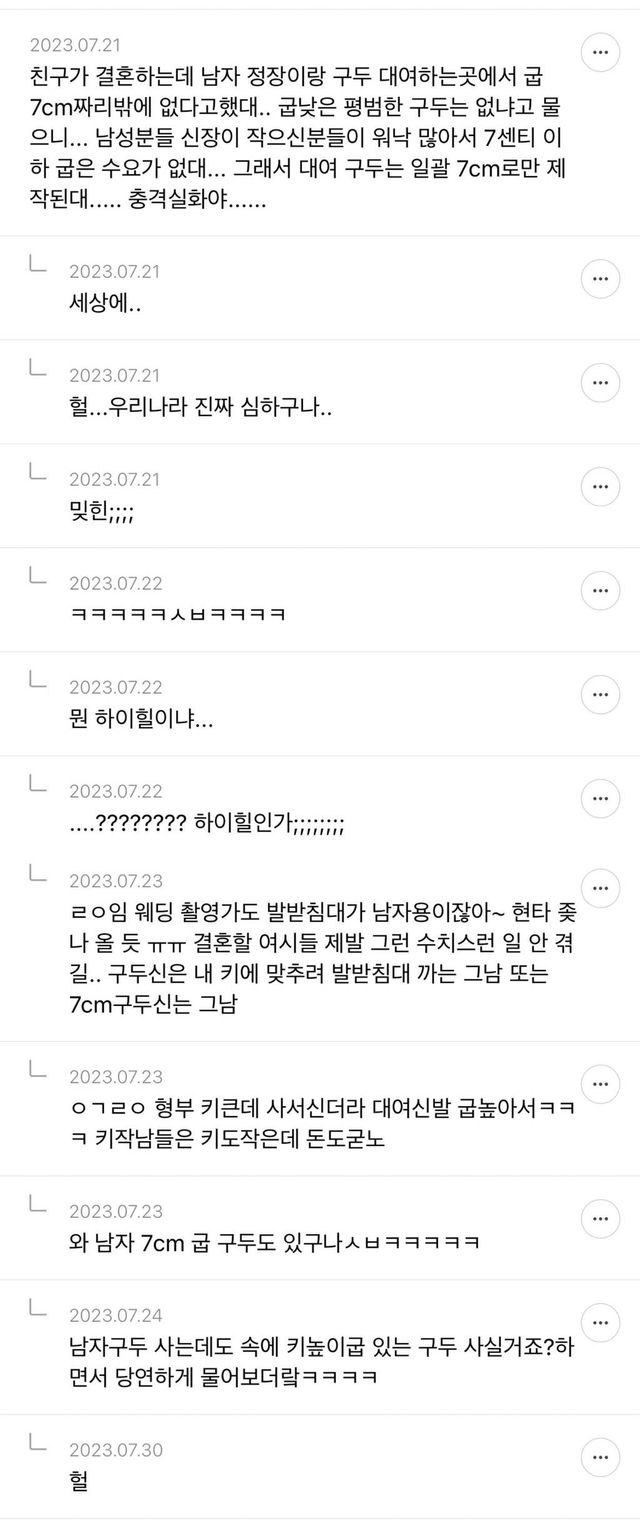Tap the three dots beside "헐...우리나라 진짜 심하구나.."

600,379
